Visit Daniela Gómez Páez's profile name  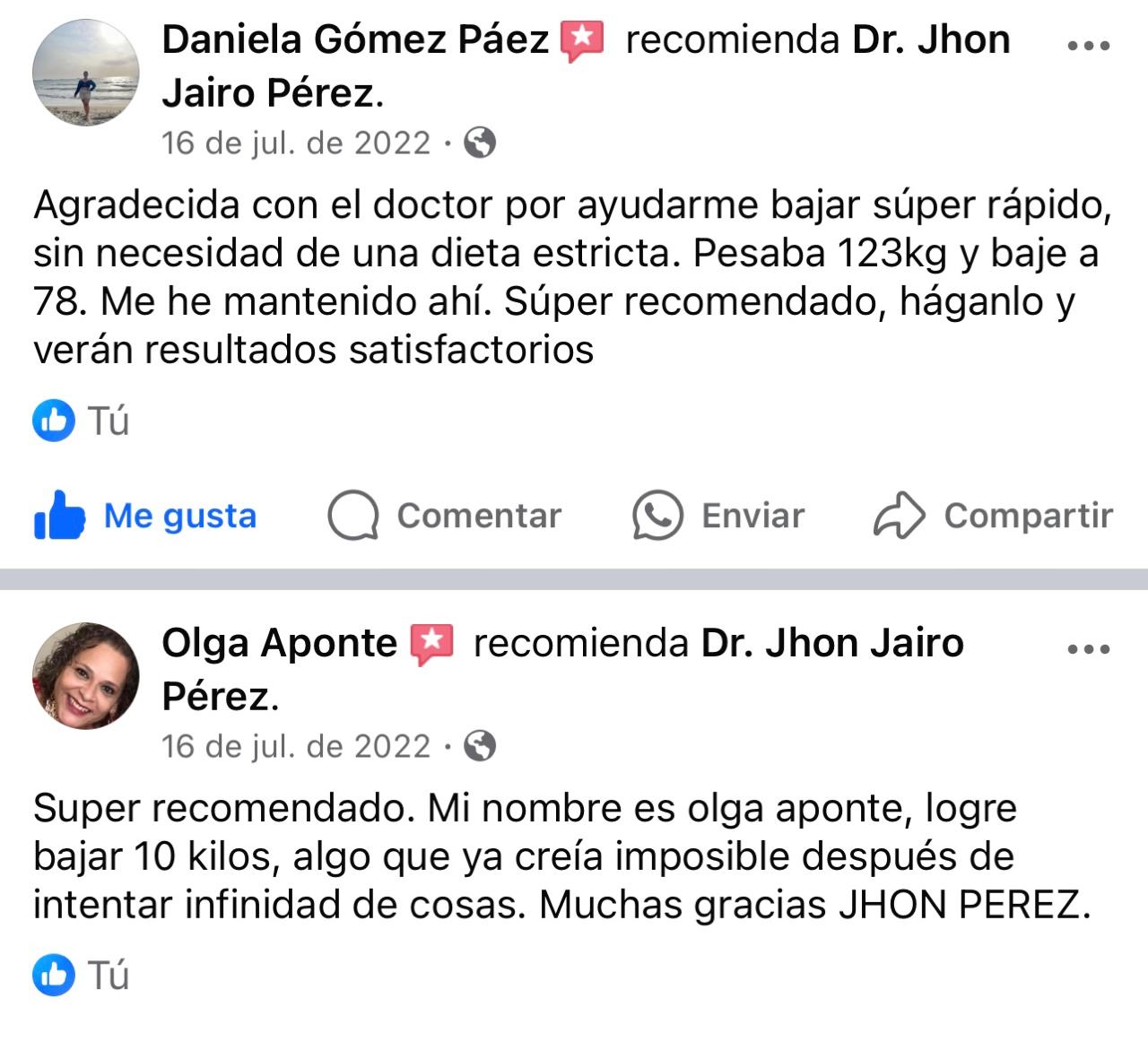coord(355,40)
